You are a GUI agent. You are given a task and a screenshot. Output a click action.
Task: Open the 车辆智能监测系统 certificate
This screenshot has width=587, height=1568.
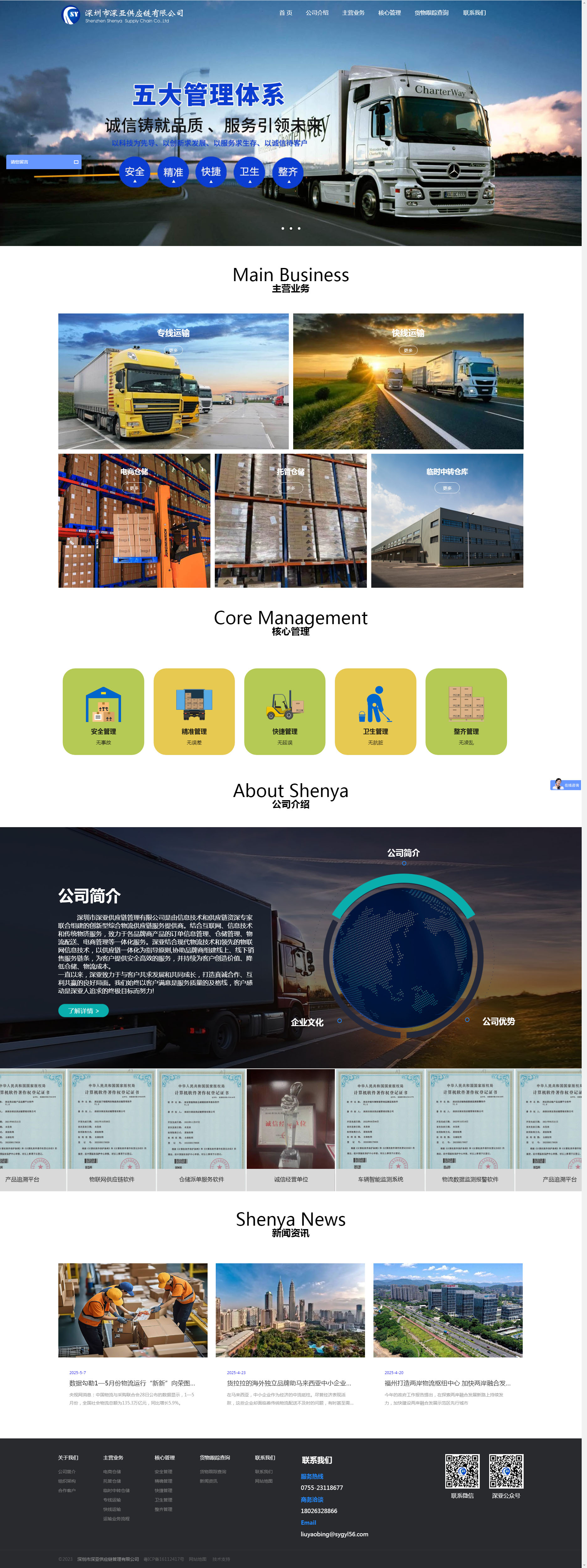click(x=380, y=1129)
